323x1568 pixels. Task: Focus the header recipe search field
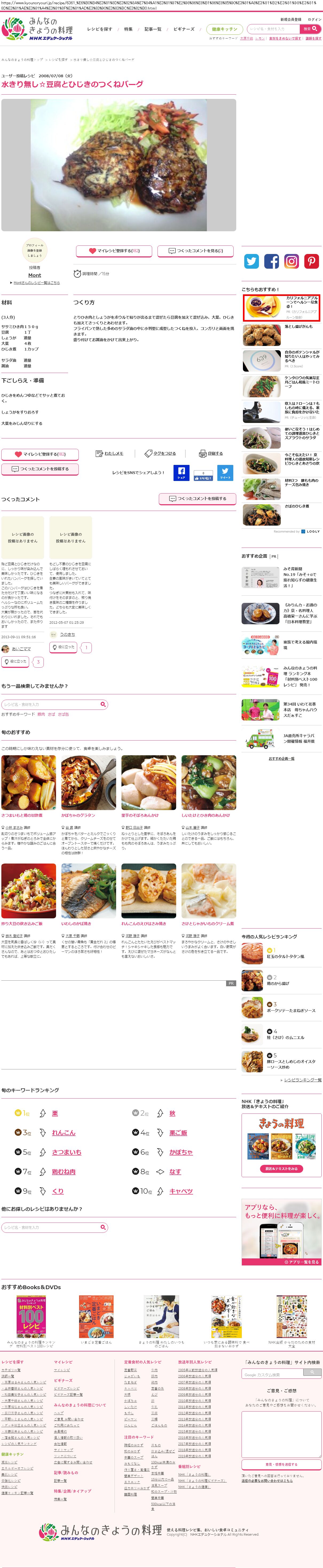[274, 29]
